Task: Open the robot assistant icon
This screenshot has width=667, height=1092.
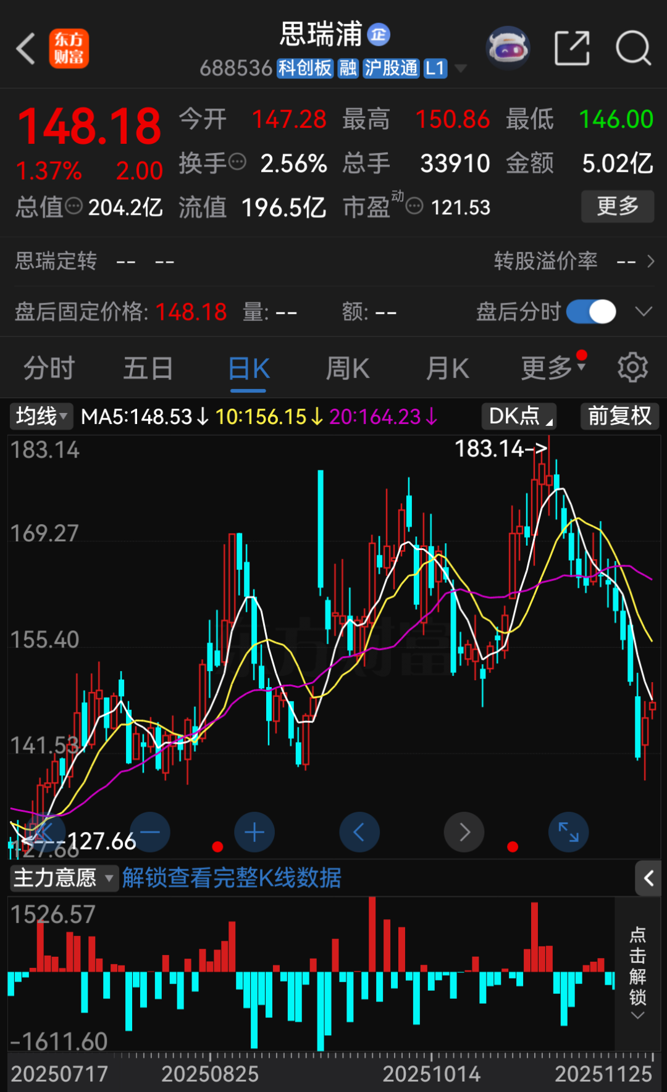Action: point(507,47)
